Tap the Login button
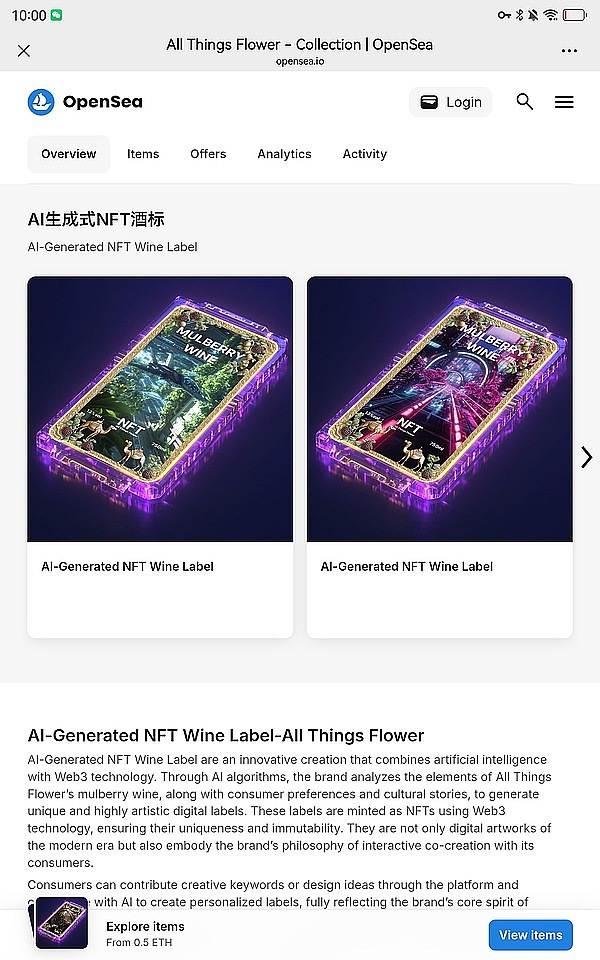 click(450, 102)
